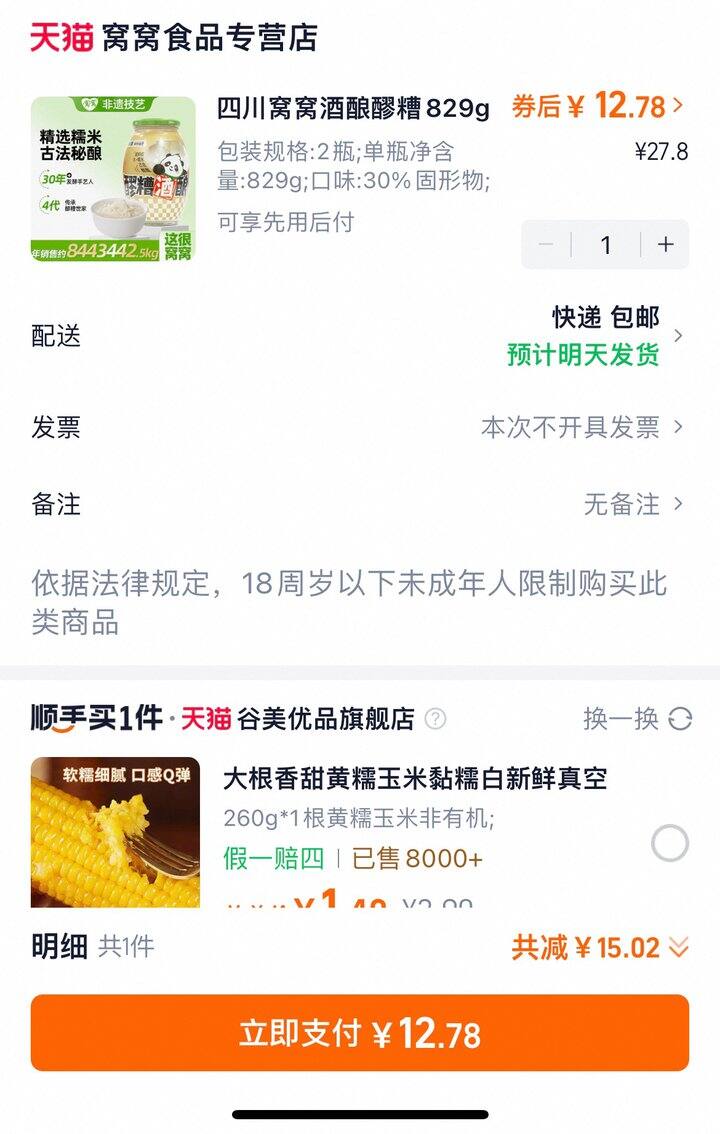Tap 立即支付 ¥12.78 to pay
The width and height of the screenshot is (720, 1134).
click(360, 1033)
